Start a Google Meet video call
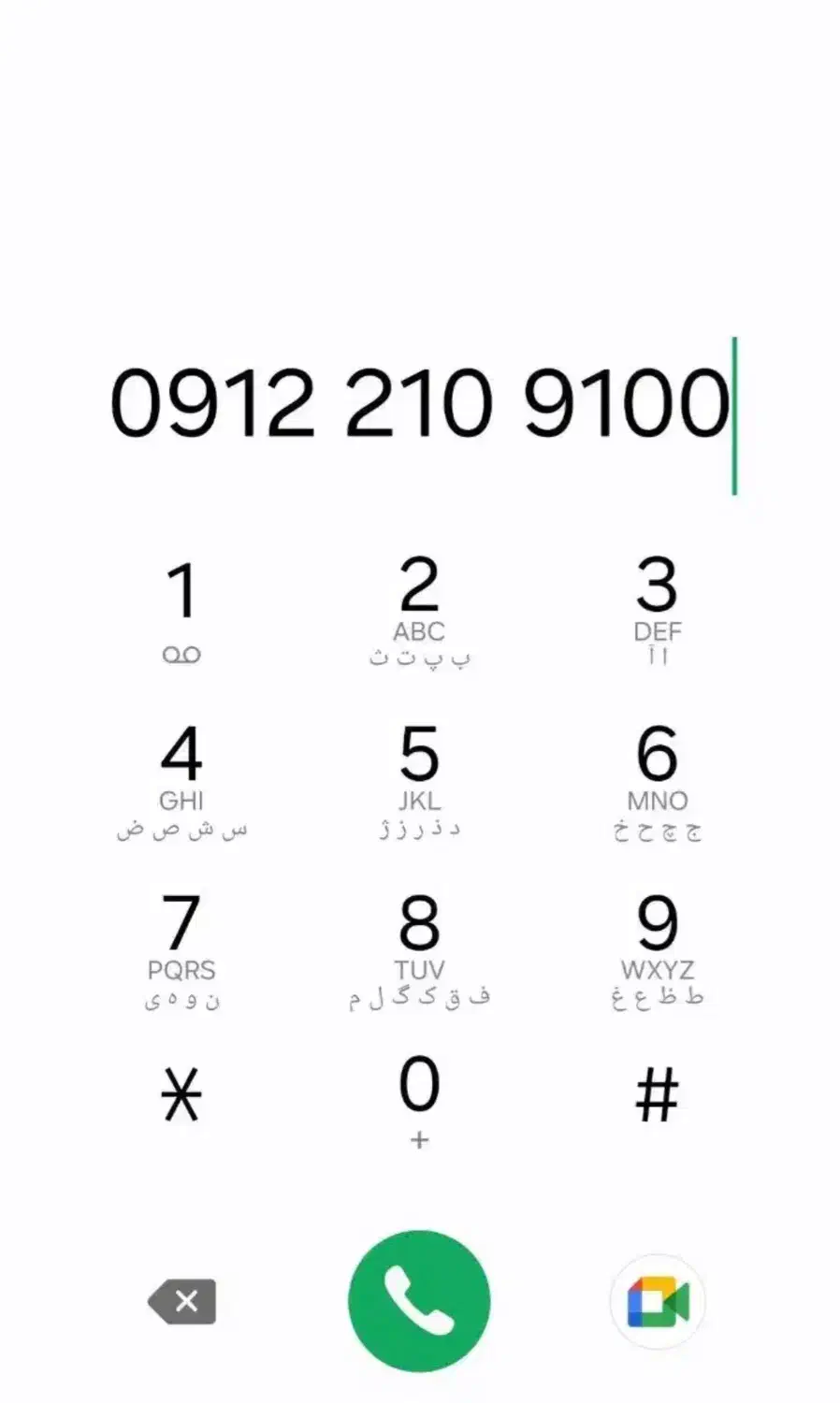 click(x=658, y=1302)
